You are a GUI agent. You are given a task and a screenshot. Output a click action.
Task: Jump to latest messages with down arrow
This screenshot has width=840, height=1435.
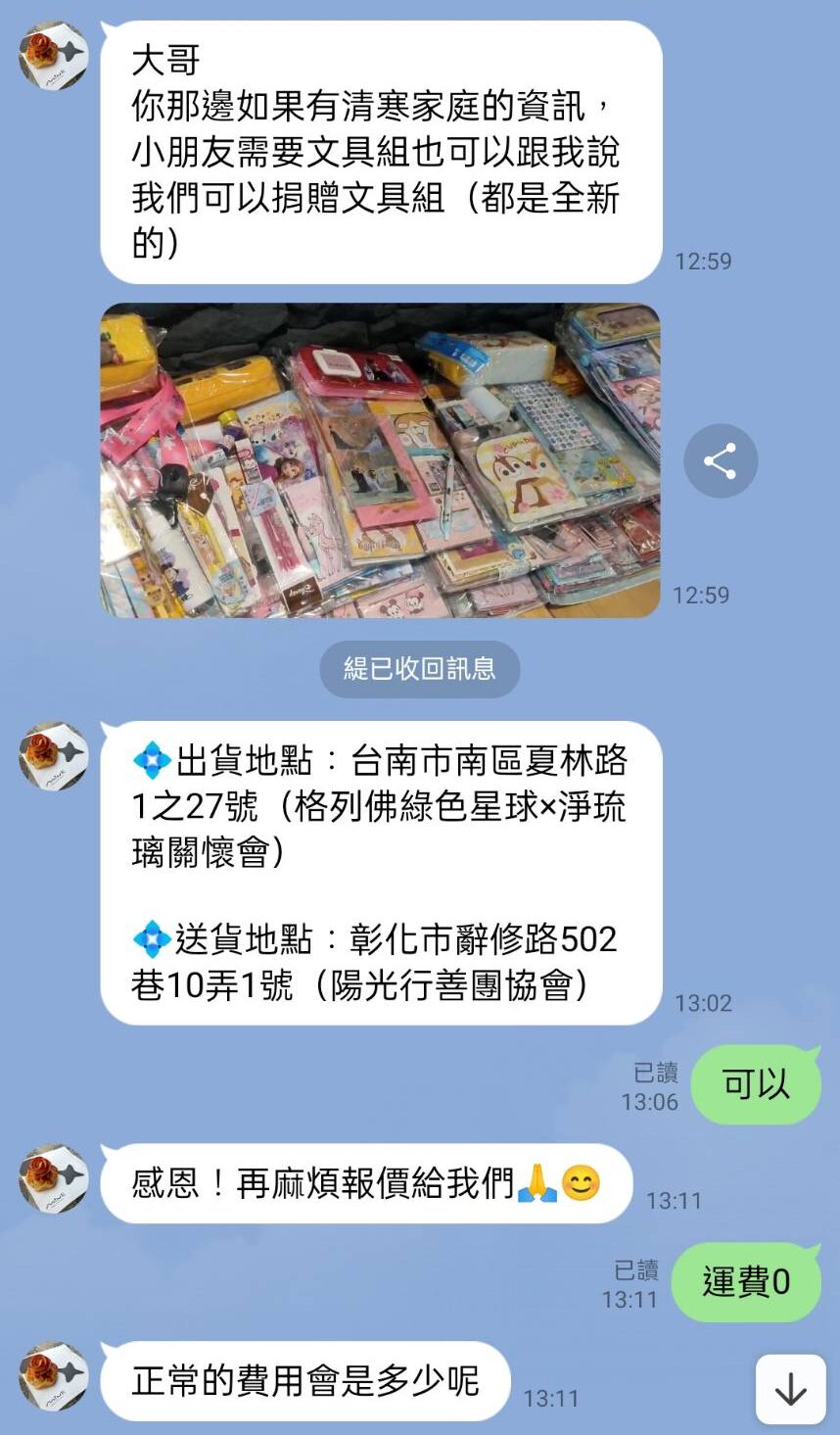tap(790, 1390)
